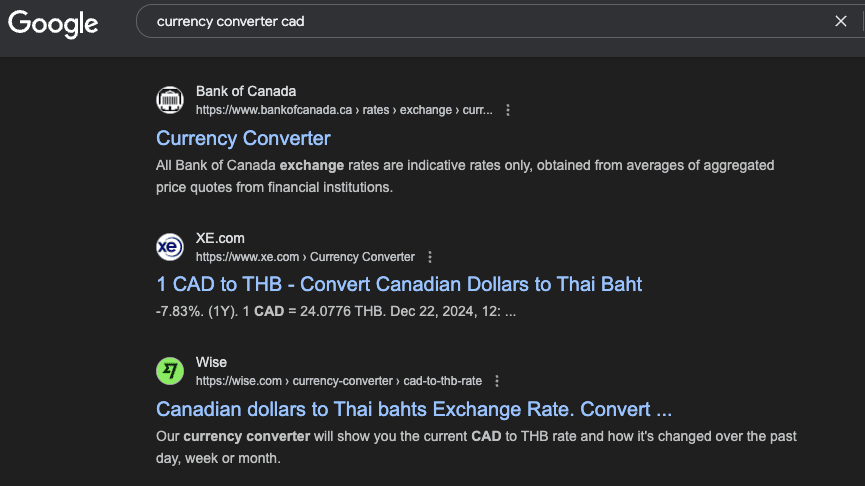The width and height of the screenshot is (865, 486).
Task: Open the XE.com CAD to THB result
Action: [x=399, y=284]
